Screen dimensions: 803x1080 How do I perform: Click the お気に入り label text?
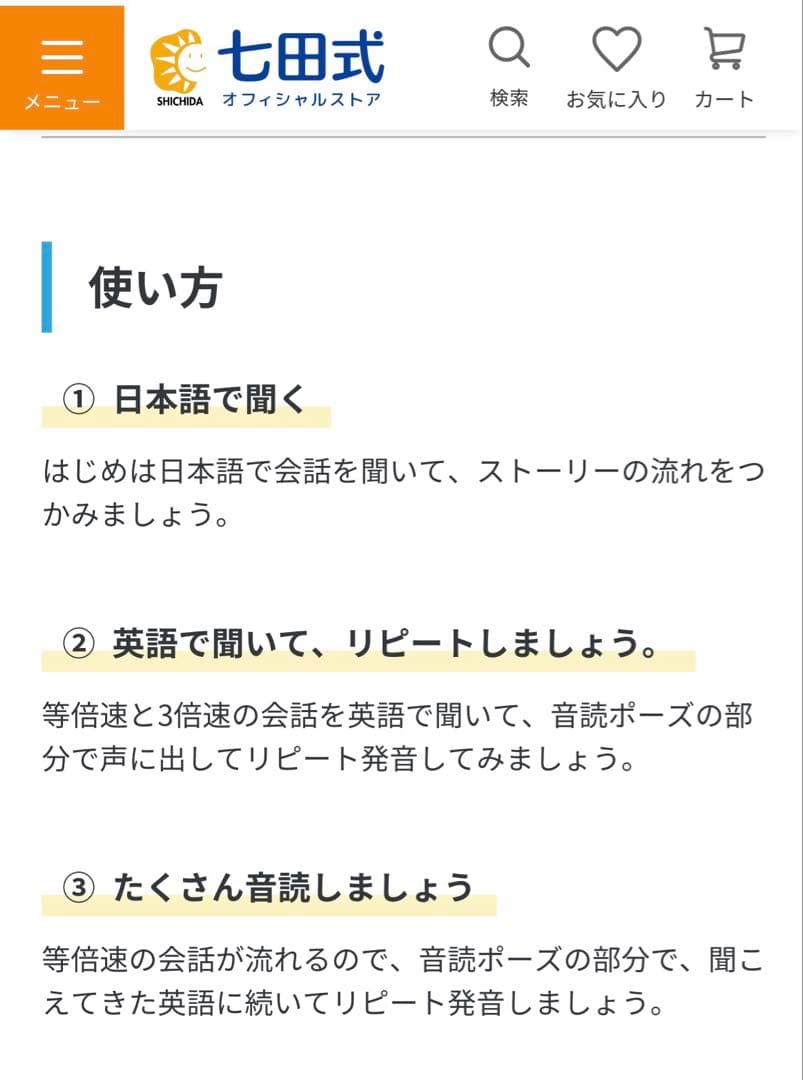coord(618,99)
